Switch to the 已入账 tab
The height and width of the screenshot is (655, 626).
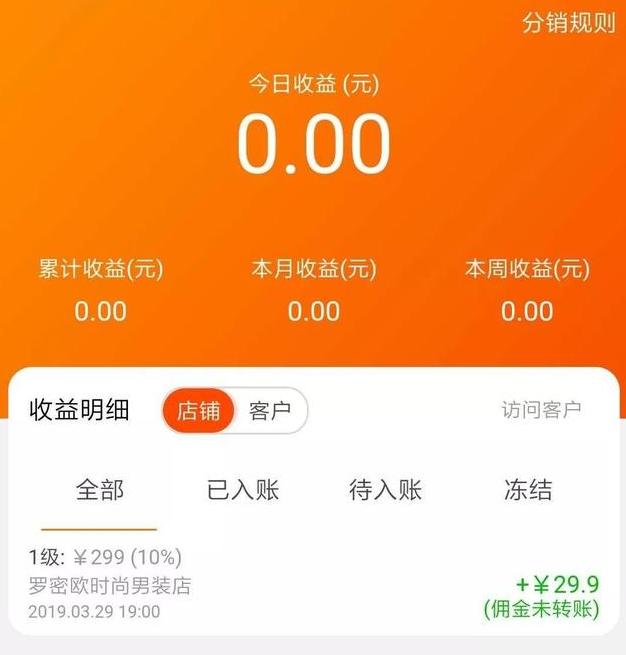(243, 490)
